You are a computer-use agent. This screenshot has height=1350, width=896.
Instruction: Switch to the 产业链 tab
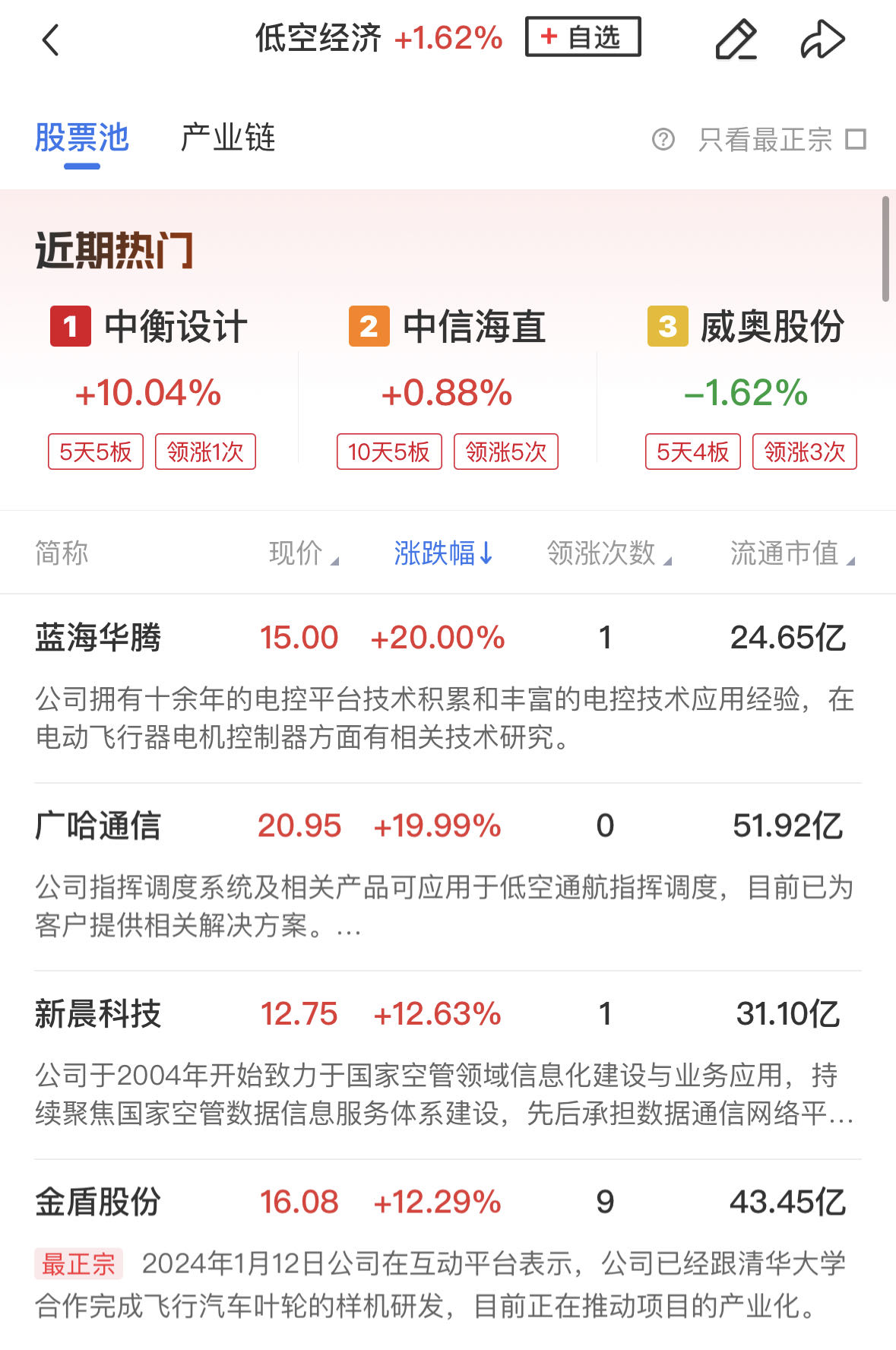[x=227, y=138]
